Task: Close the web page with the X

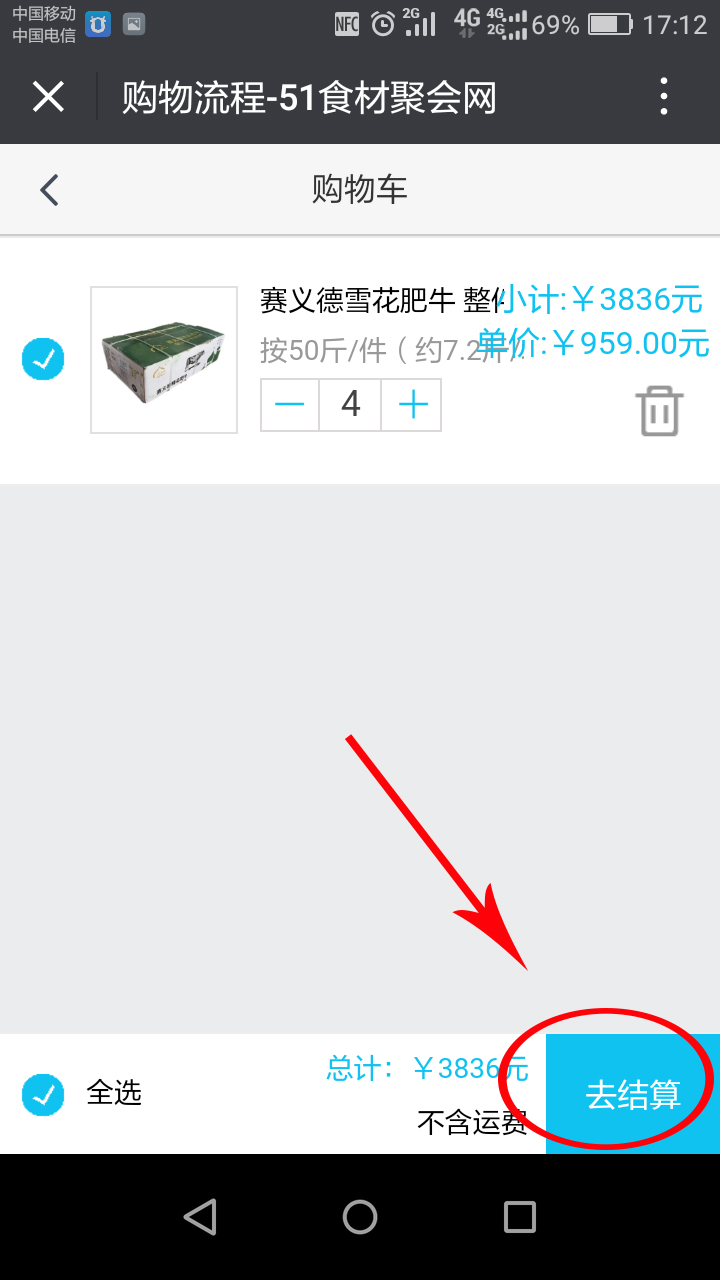Action: [x=48, y=97]
